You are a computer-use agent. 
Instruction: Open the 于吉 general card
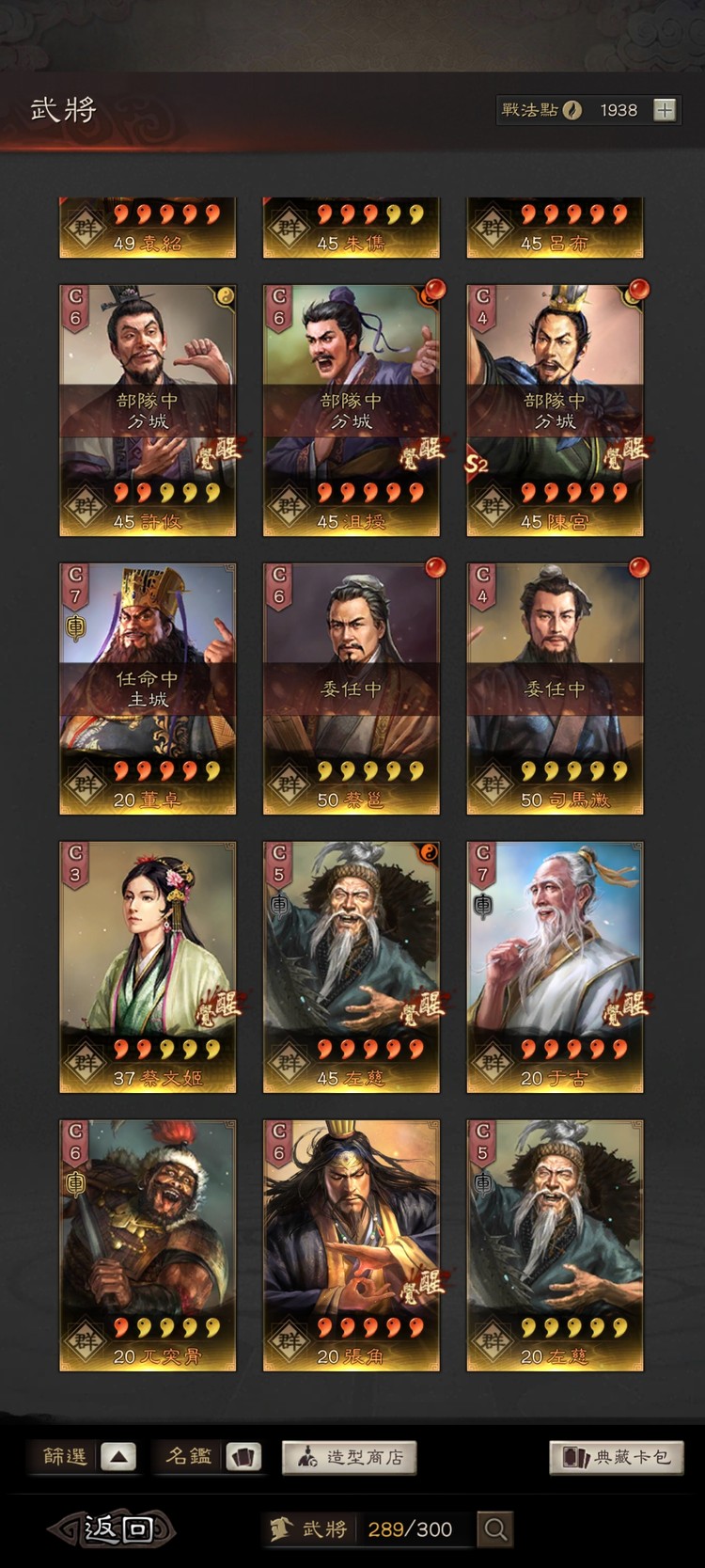tap(555, 967)
